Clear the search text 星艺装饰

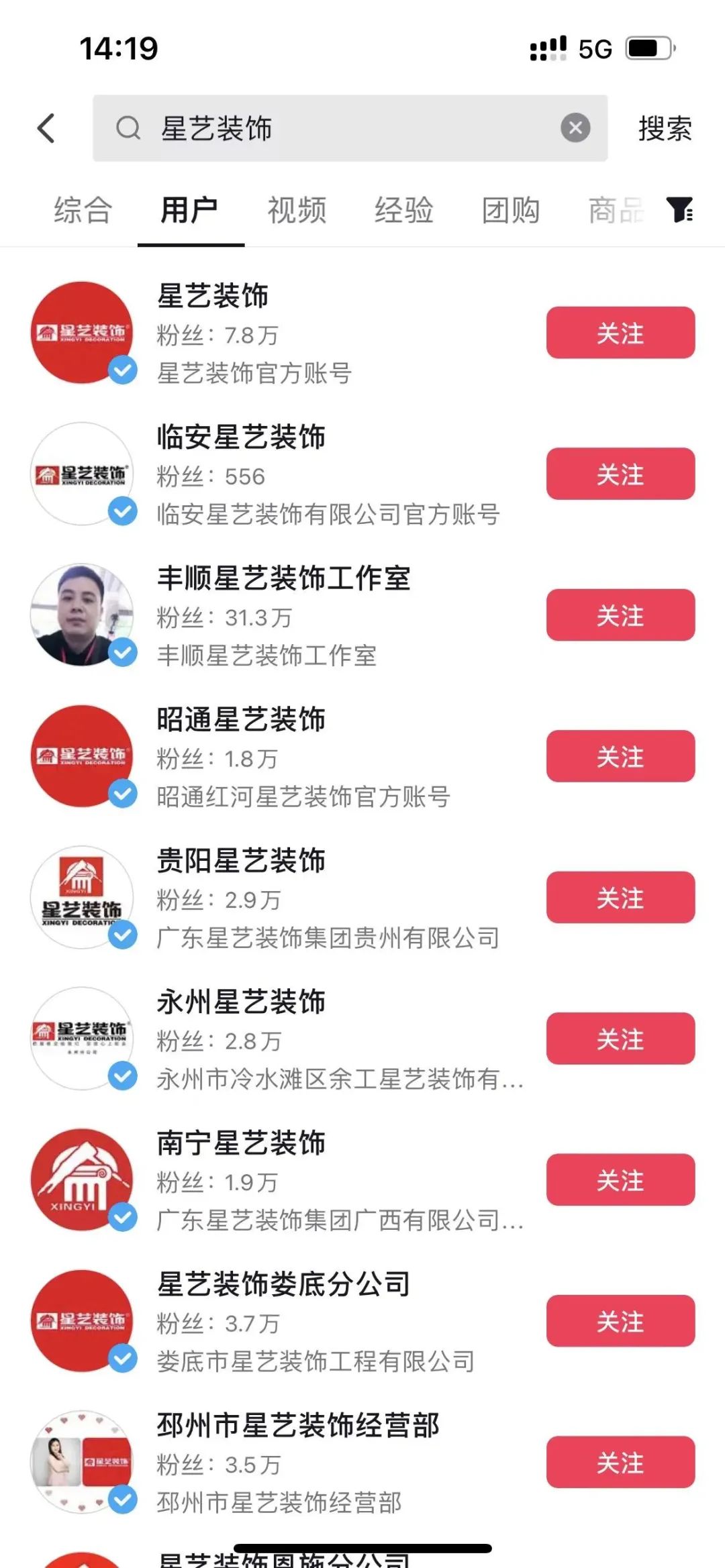coord(575,128)
